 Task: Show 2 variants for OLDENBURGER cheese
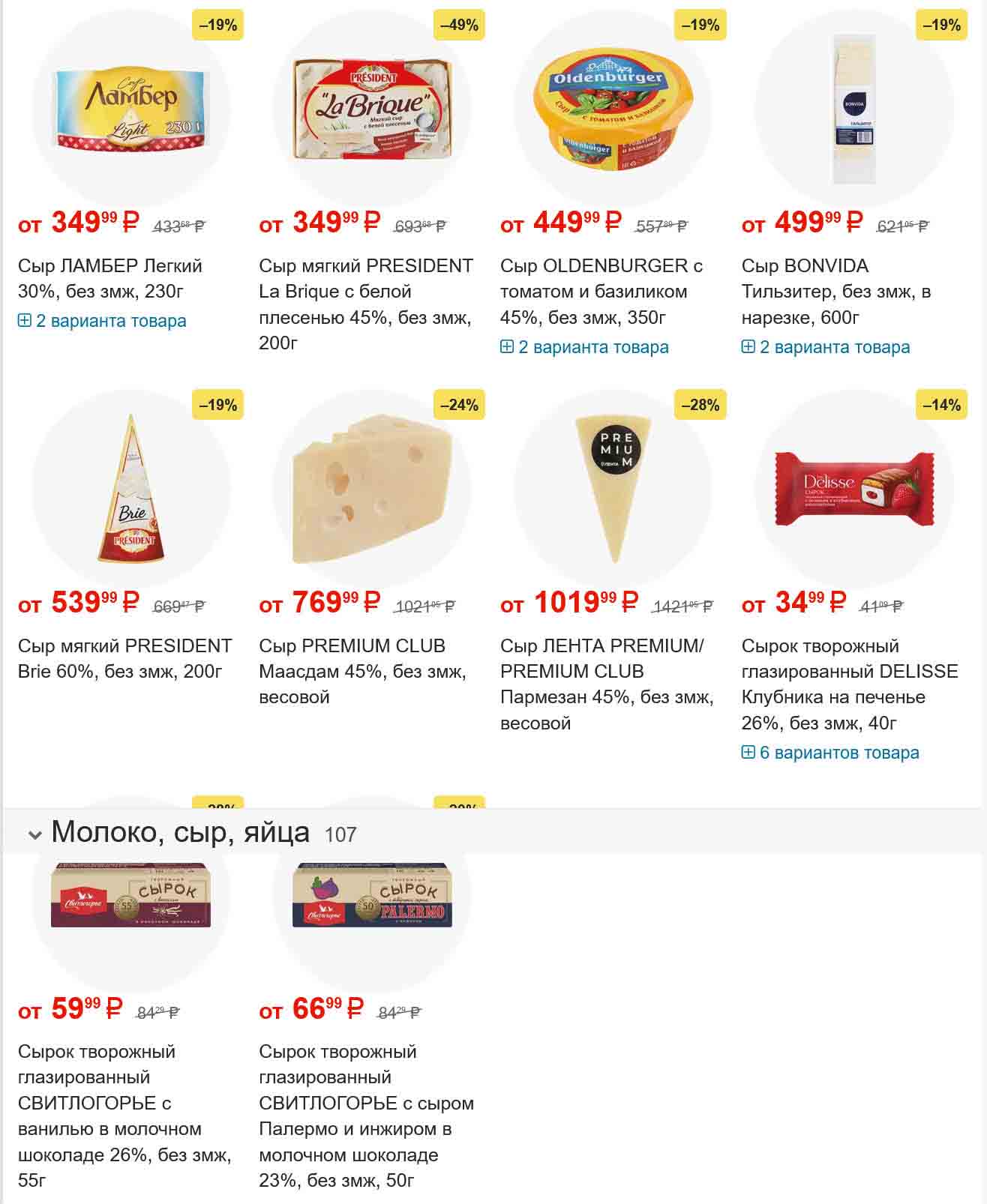[x=585, y=347]
